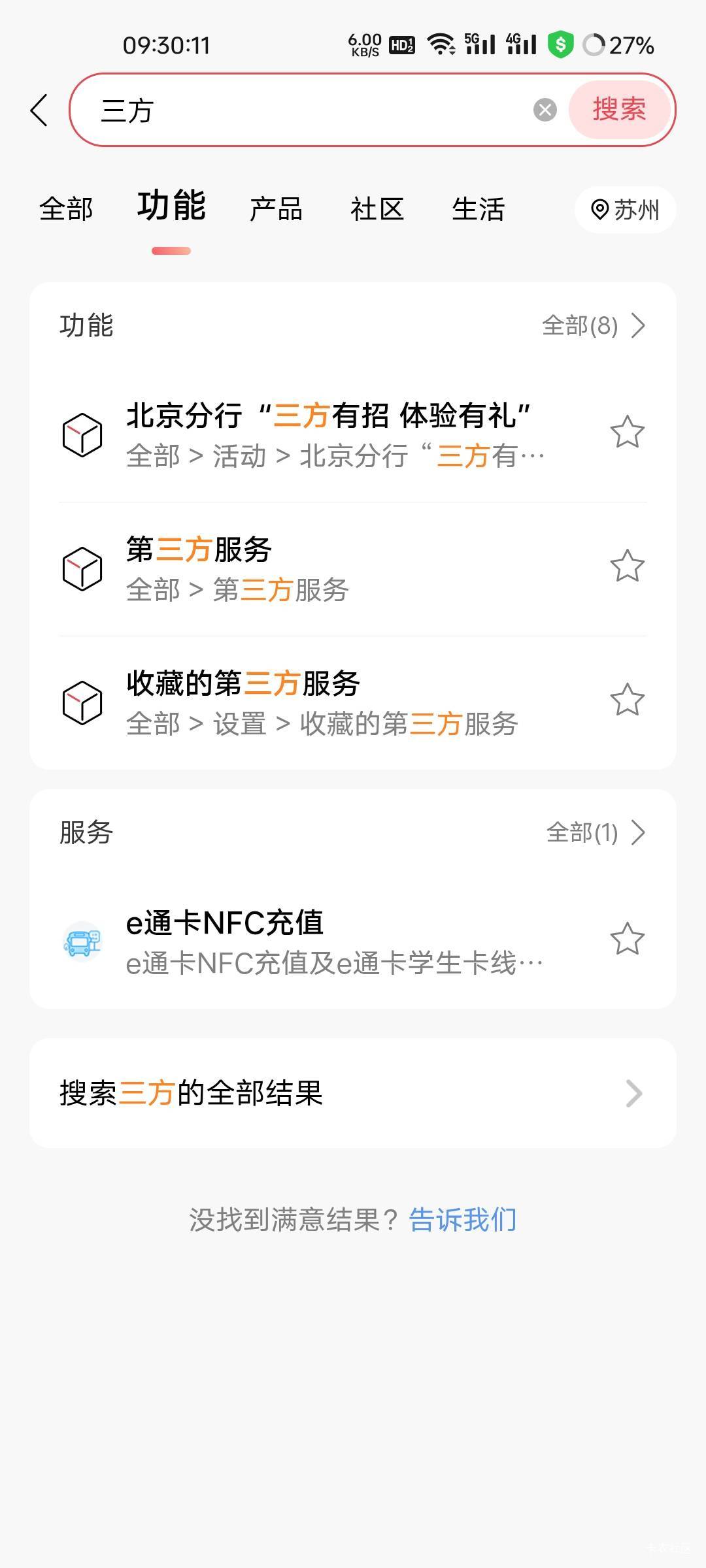706x1568 pixels.
Task: Switch to the 社区 tab
Action: point(377,210)
